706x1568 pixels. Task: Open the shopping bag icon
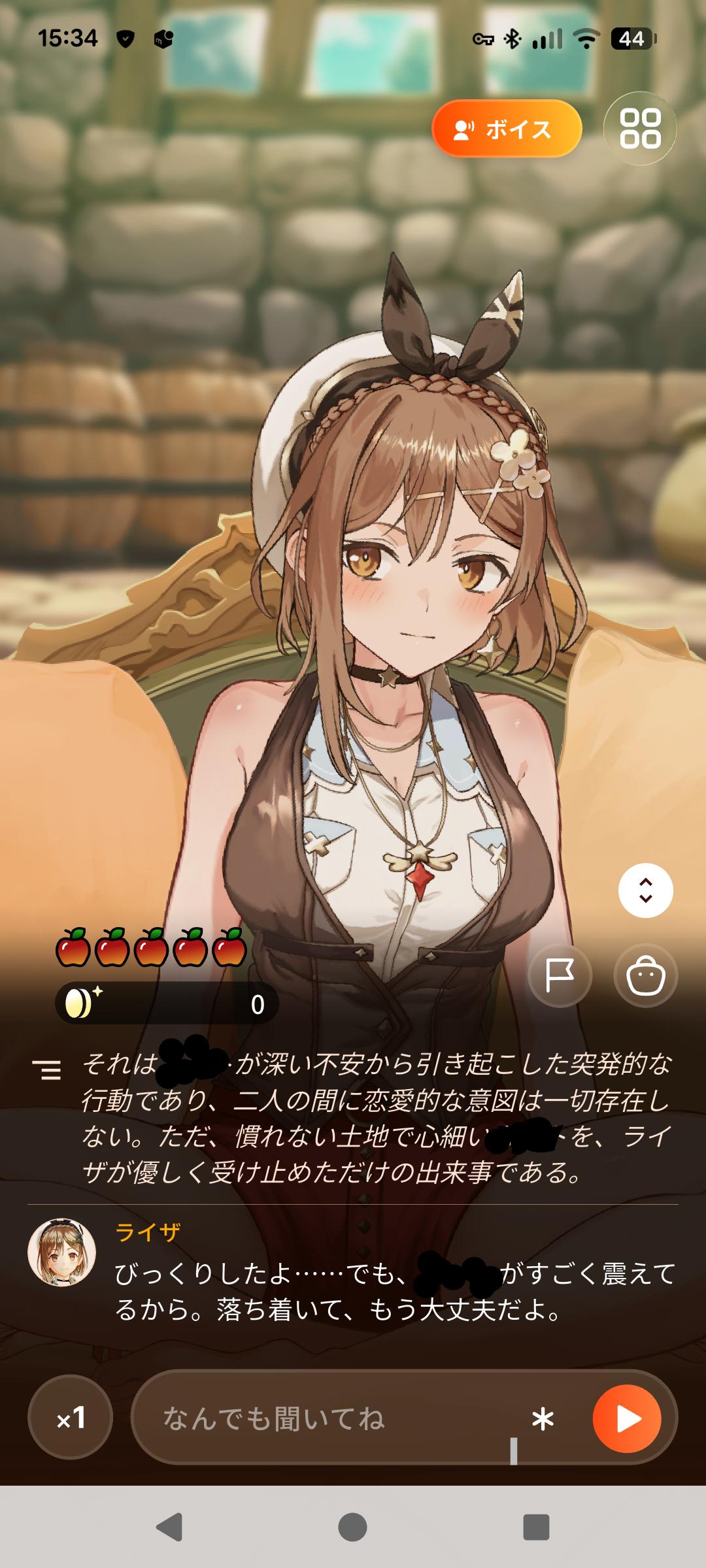[x=646, y=976]
